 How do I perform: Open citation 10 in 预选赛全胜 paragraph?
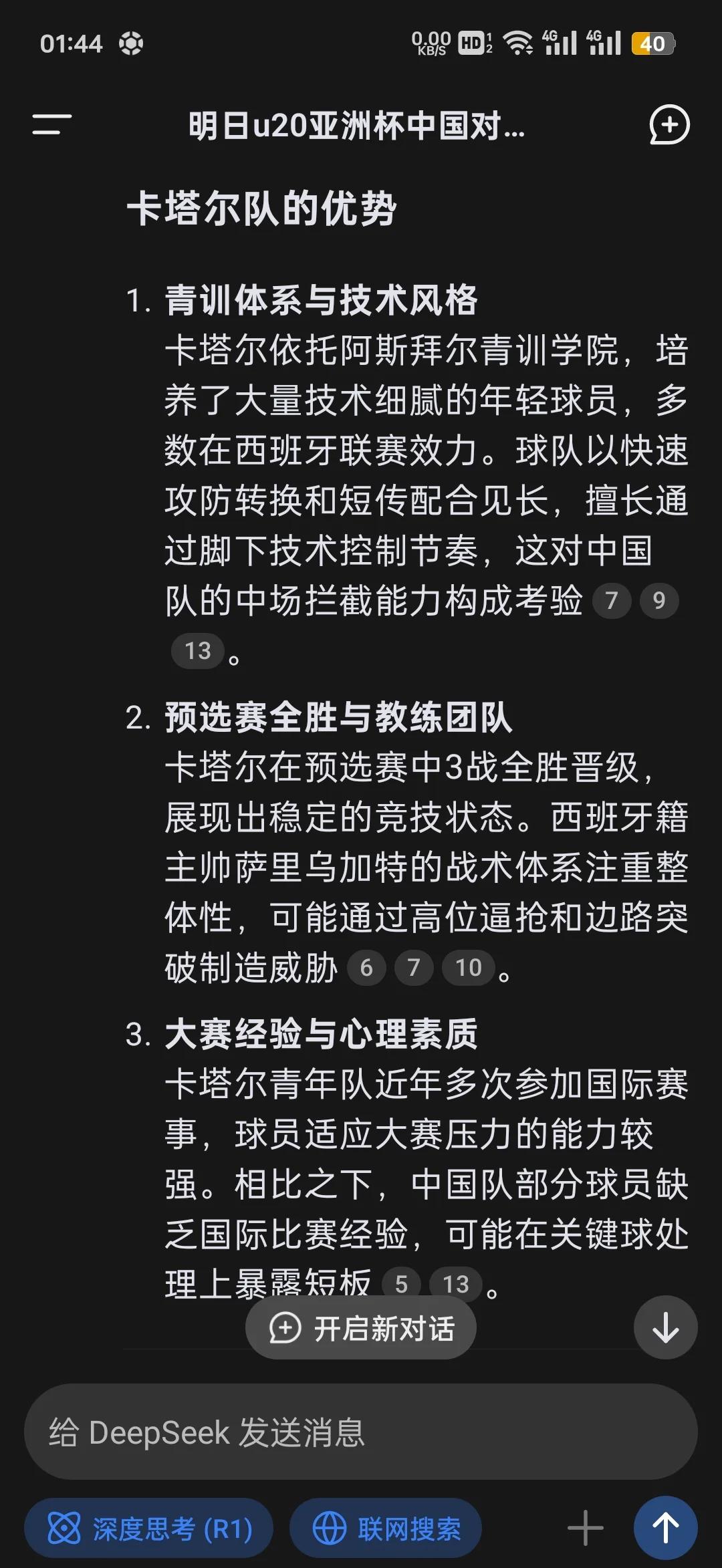[469, 967]
